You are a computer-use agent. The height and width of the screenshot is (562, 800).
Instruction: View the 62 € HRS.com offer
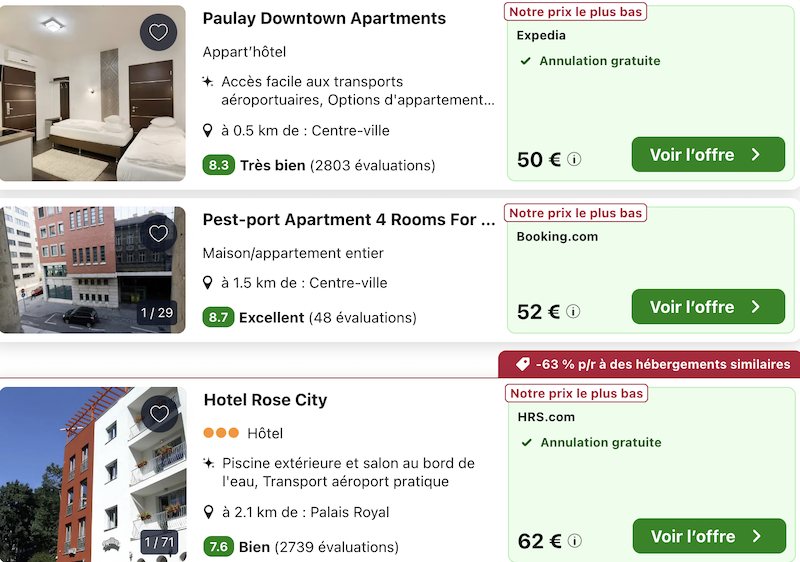click(x=708, y=537)
